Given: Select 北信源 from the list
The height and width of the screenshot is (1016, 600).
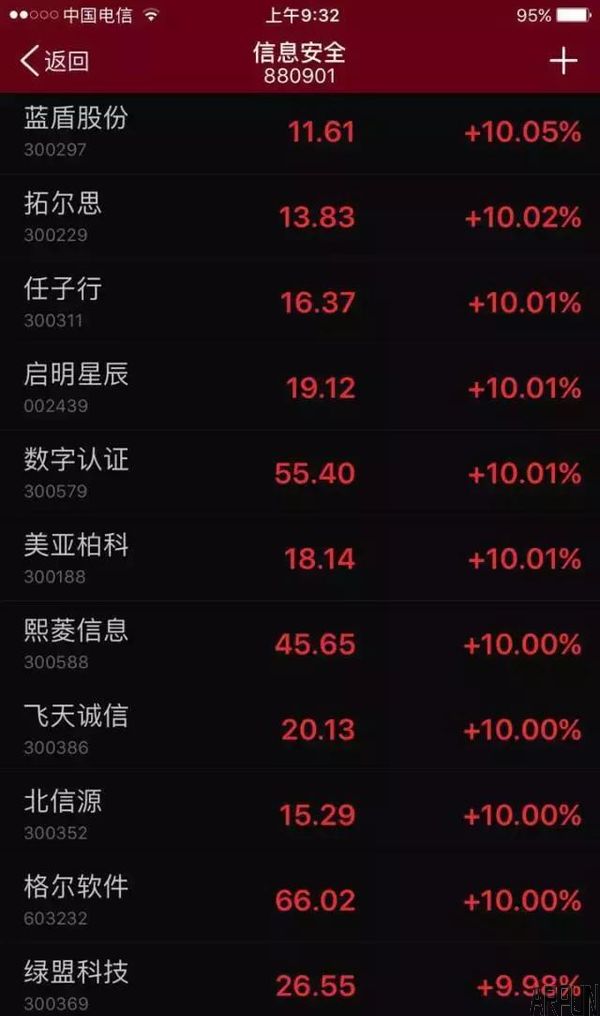Looking at the screenshot, I should (300, 814).
